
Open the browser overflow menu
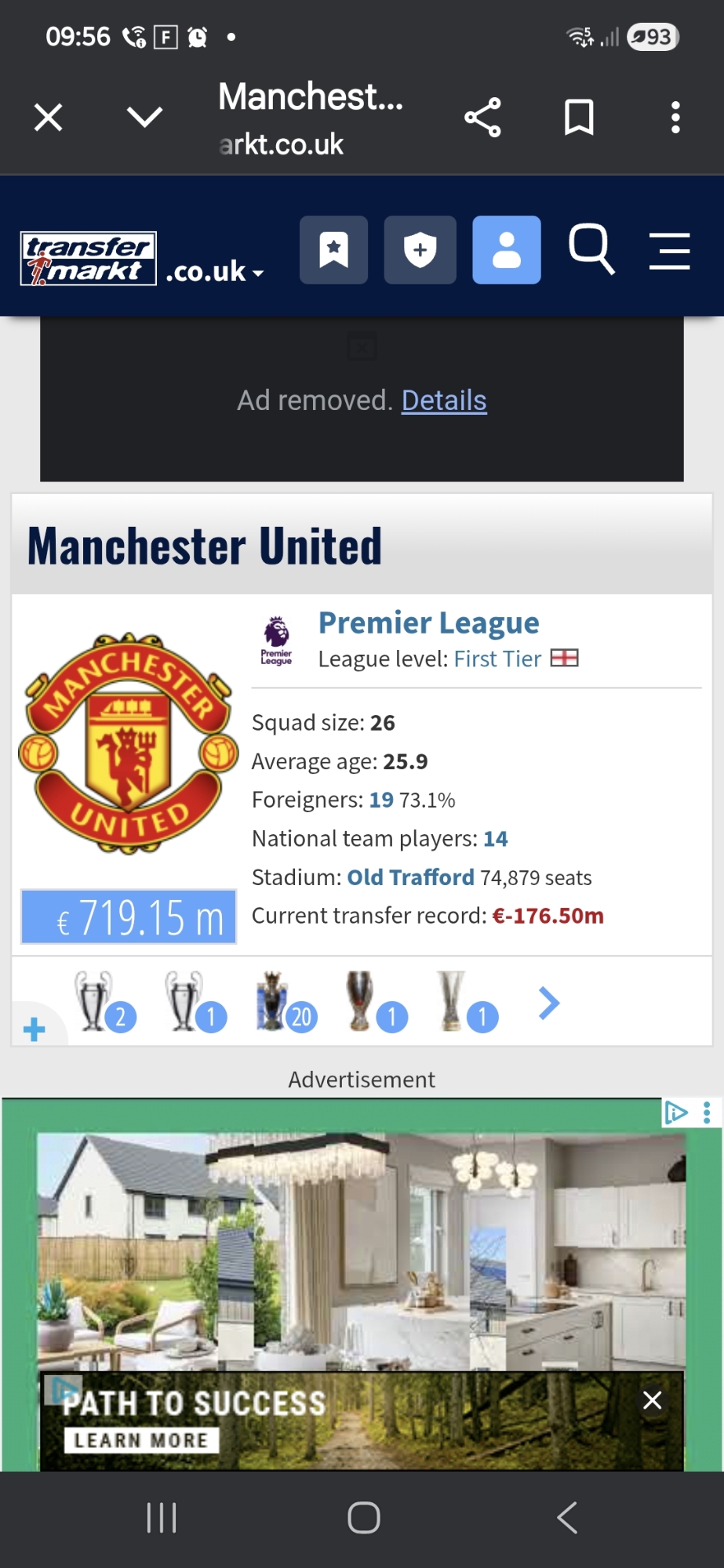point(675,118)
